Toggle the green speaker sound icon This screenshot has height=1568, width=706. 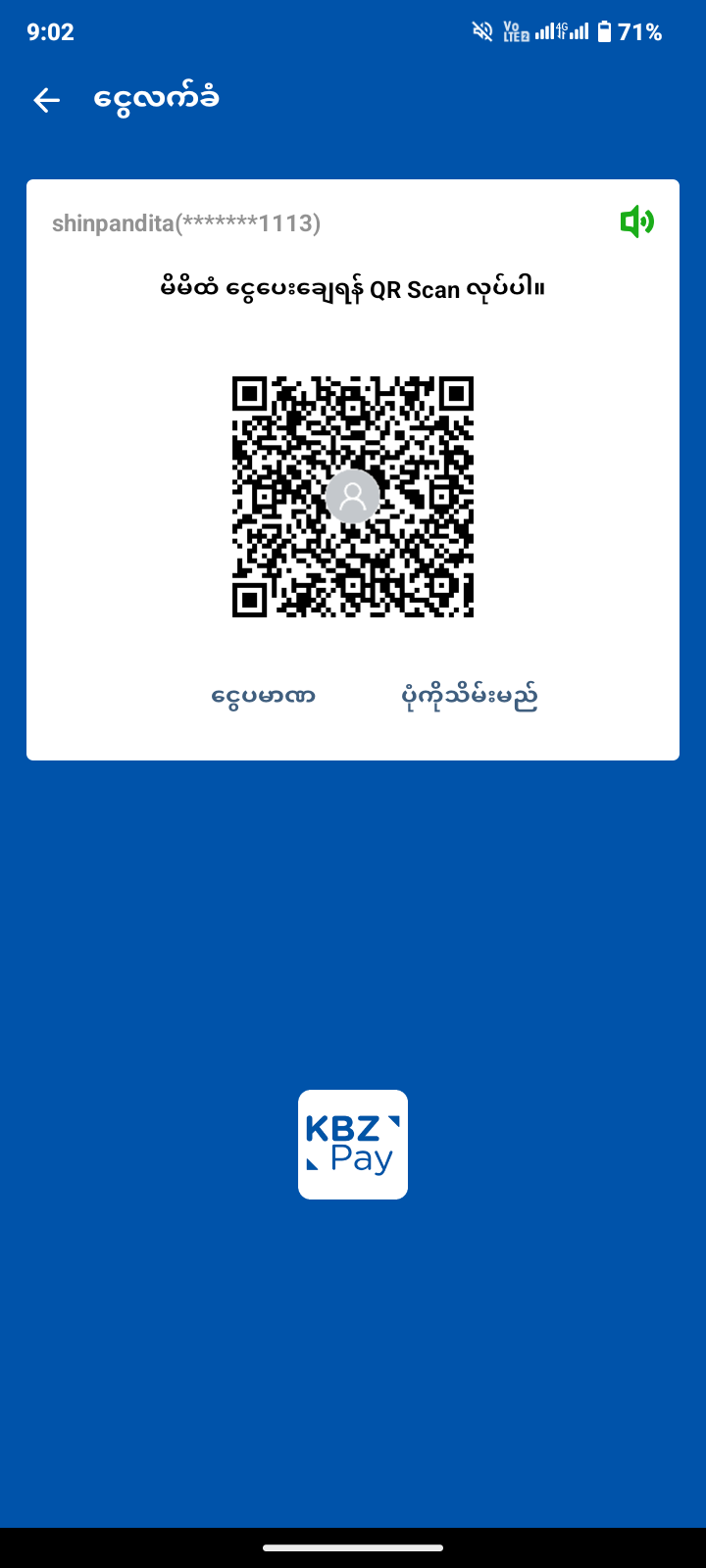tap(636, 222)
